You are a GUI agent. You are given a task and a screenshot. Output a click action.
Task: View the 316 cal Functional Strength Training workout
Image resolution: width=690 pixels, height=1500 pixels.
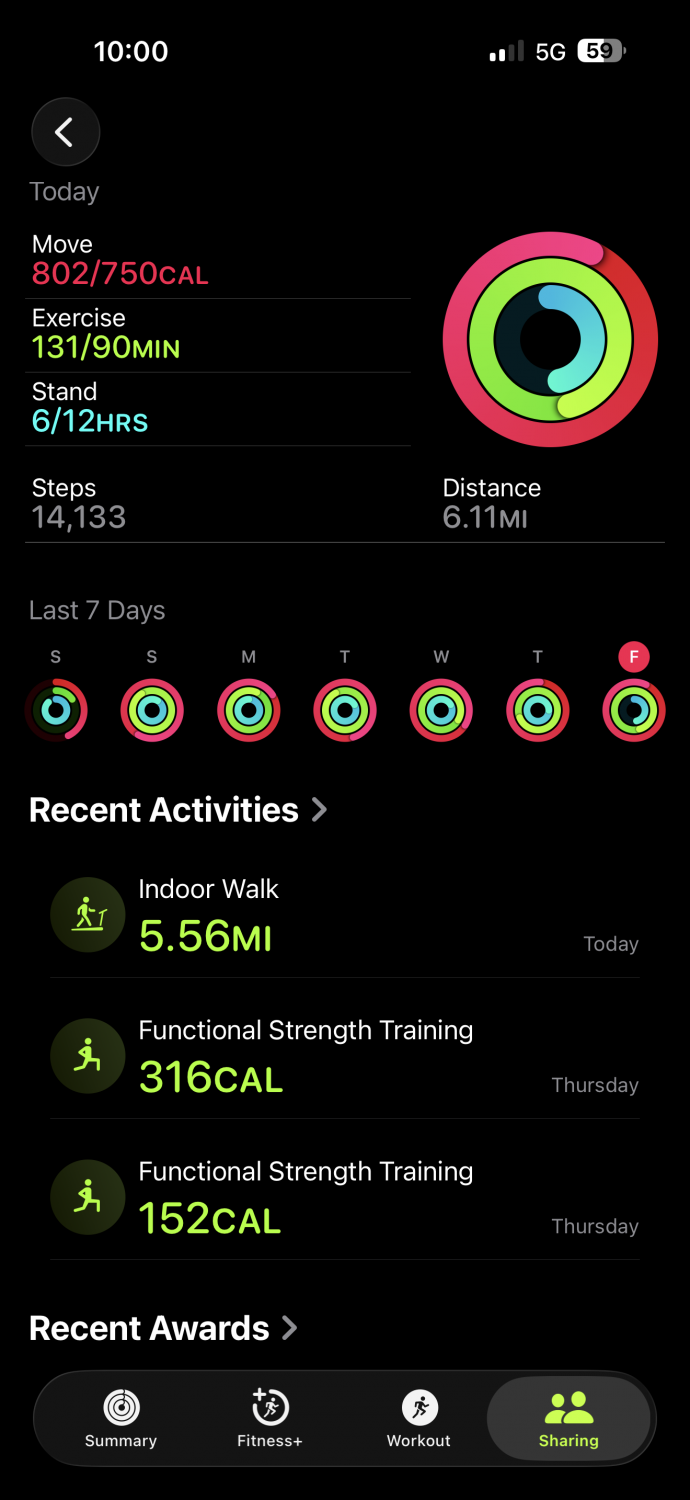tap(344, 1057)
